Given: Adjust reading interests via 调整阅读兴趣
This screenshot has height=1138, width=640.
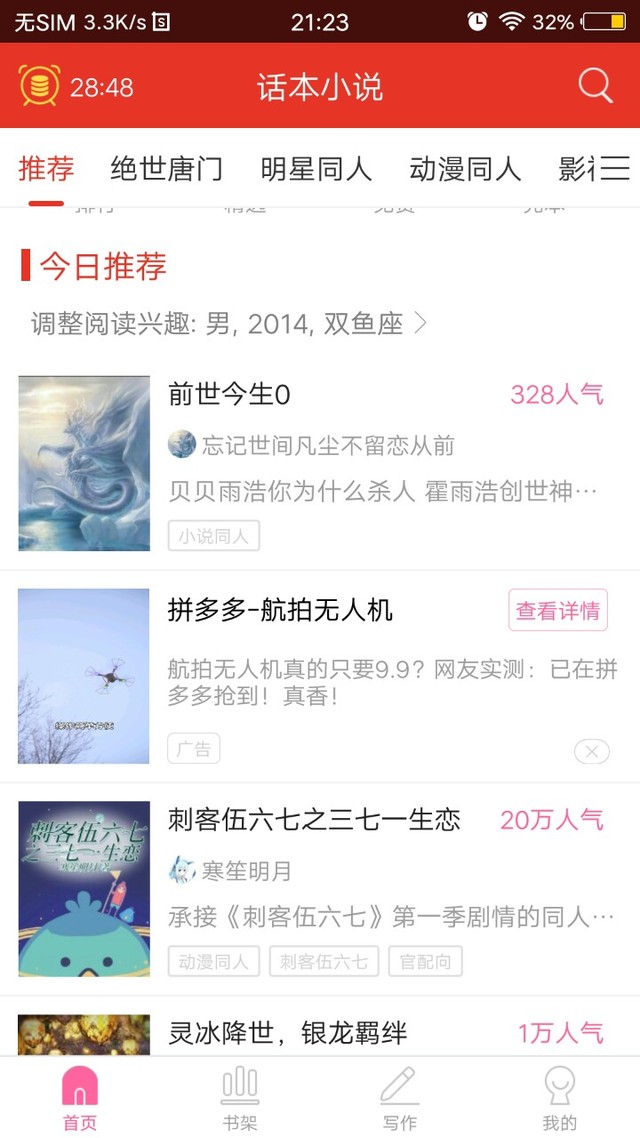Looking at the screenshot, I should [x=230, y=323].
